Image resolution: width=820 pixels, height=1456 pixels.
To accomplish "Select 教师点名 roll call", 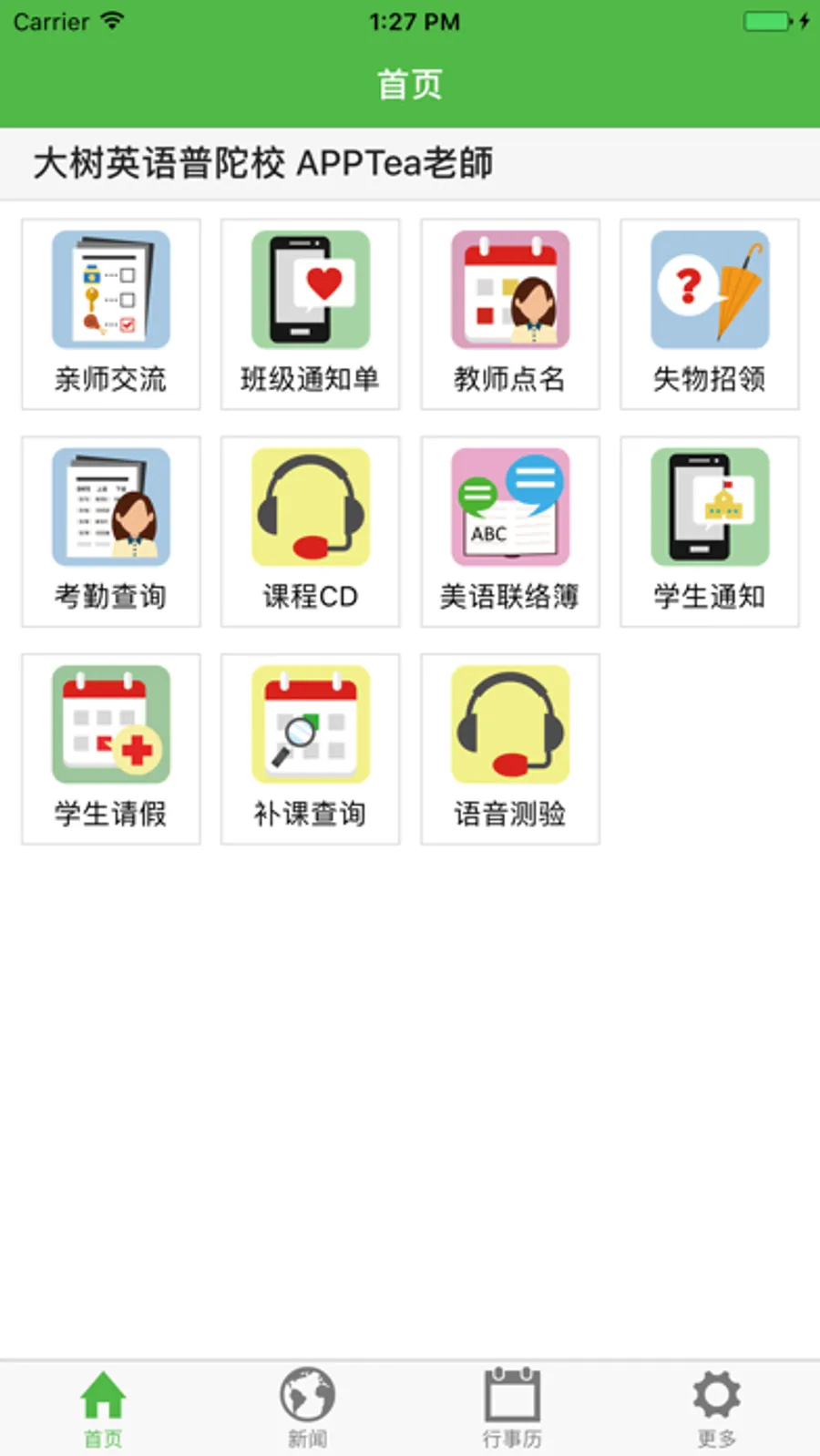I will [x=509, y=313].
